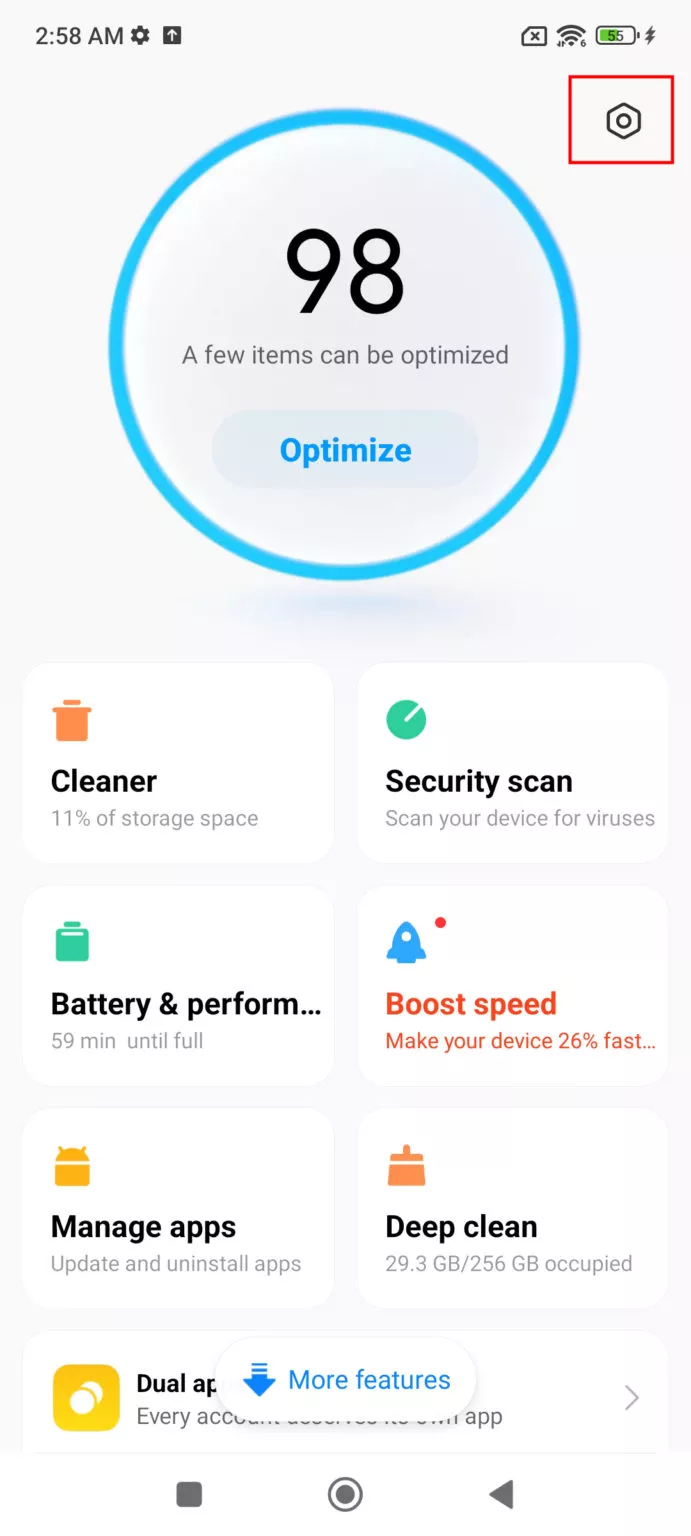Screen dimensions: 691x1536
Task: Open Manage apps
Action: click(x=178, y=1208)
